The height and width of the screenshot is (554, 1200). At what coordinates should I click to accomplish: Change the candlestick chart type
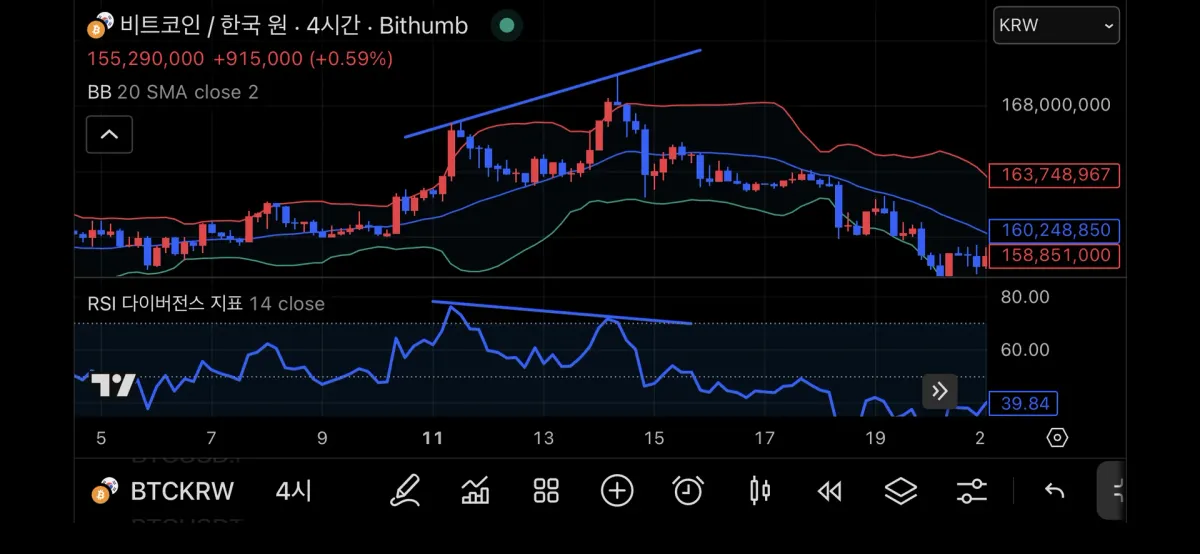coord(760,490)
